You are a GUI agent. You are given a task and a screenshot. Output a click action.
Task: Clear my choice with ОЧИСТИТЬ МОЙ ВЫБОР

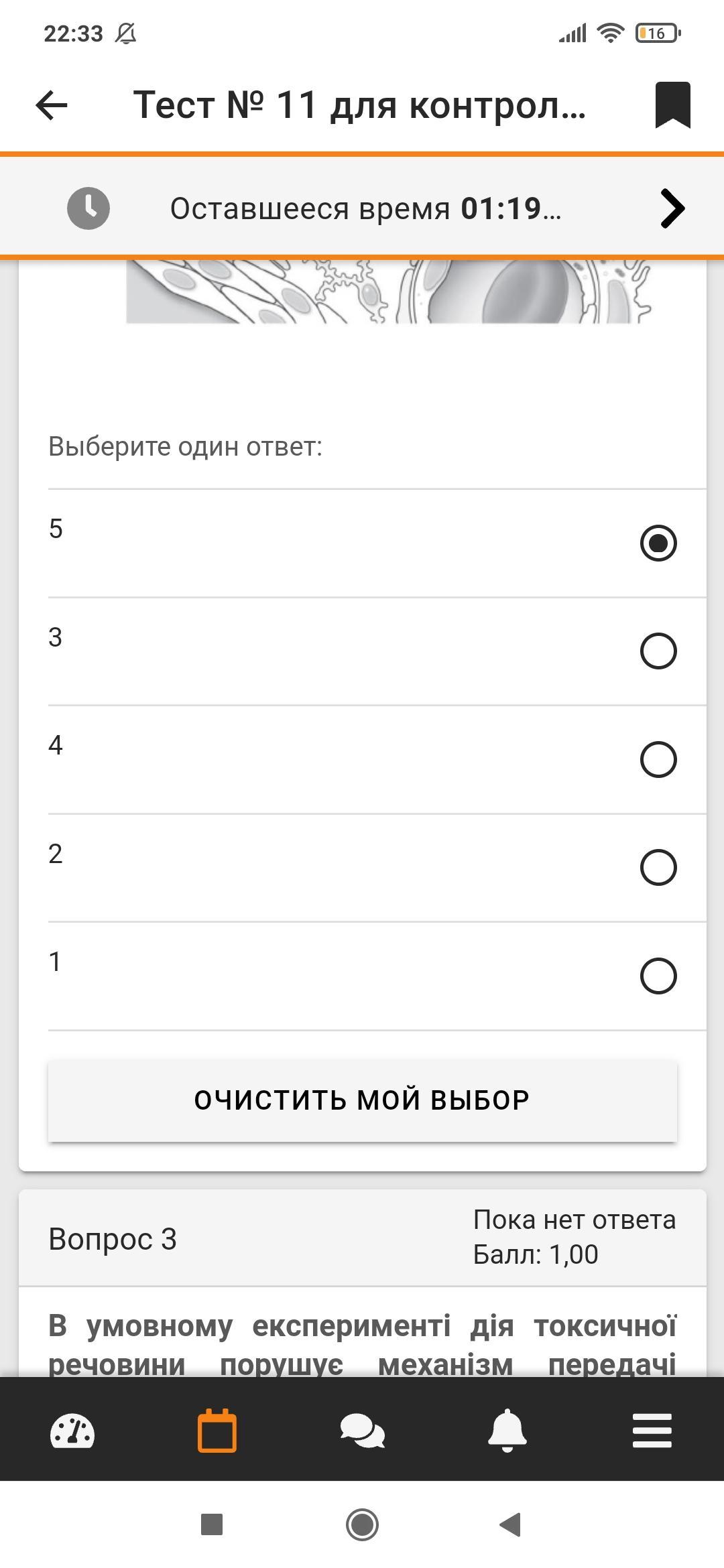coord(362,1100)
